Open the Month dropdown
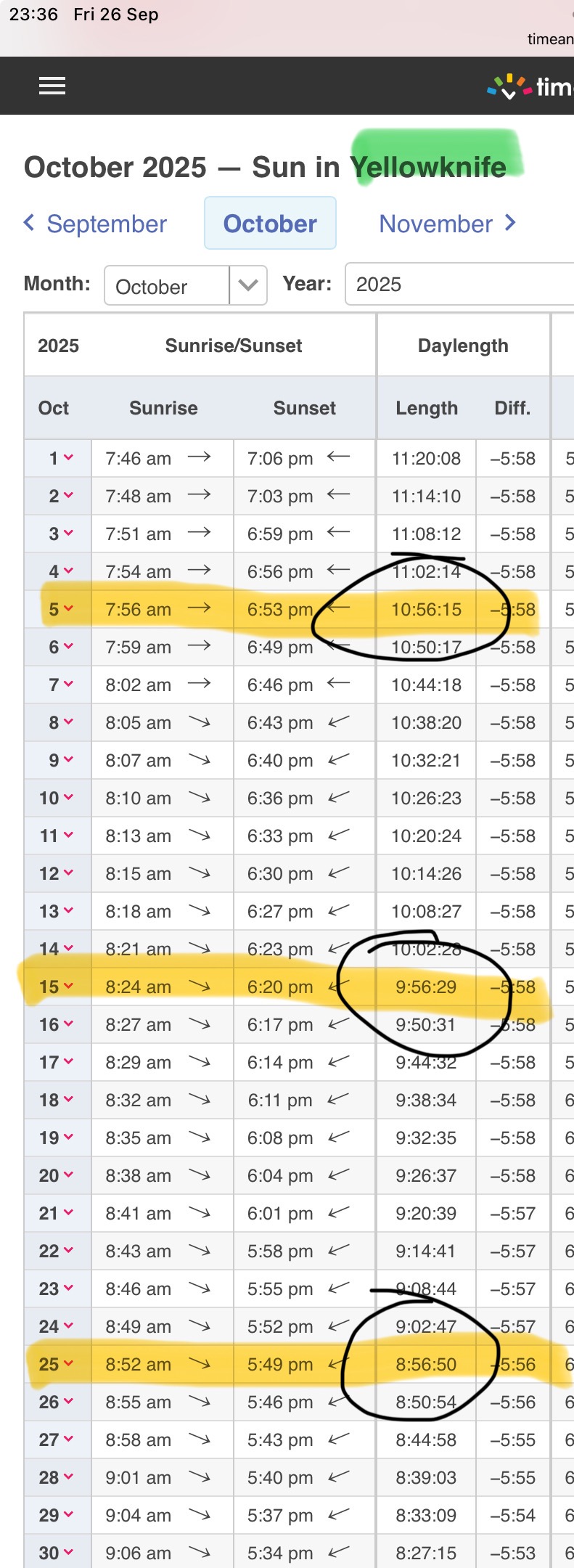The image size is (574, 1568). point(186,286)
